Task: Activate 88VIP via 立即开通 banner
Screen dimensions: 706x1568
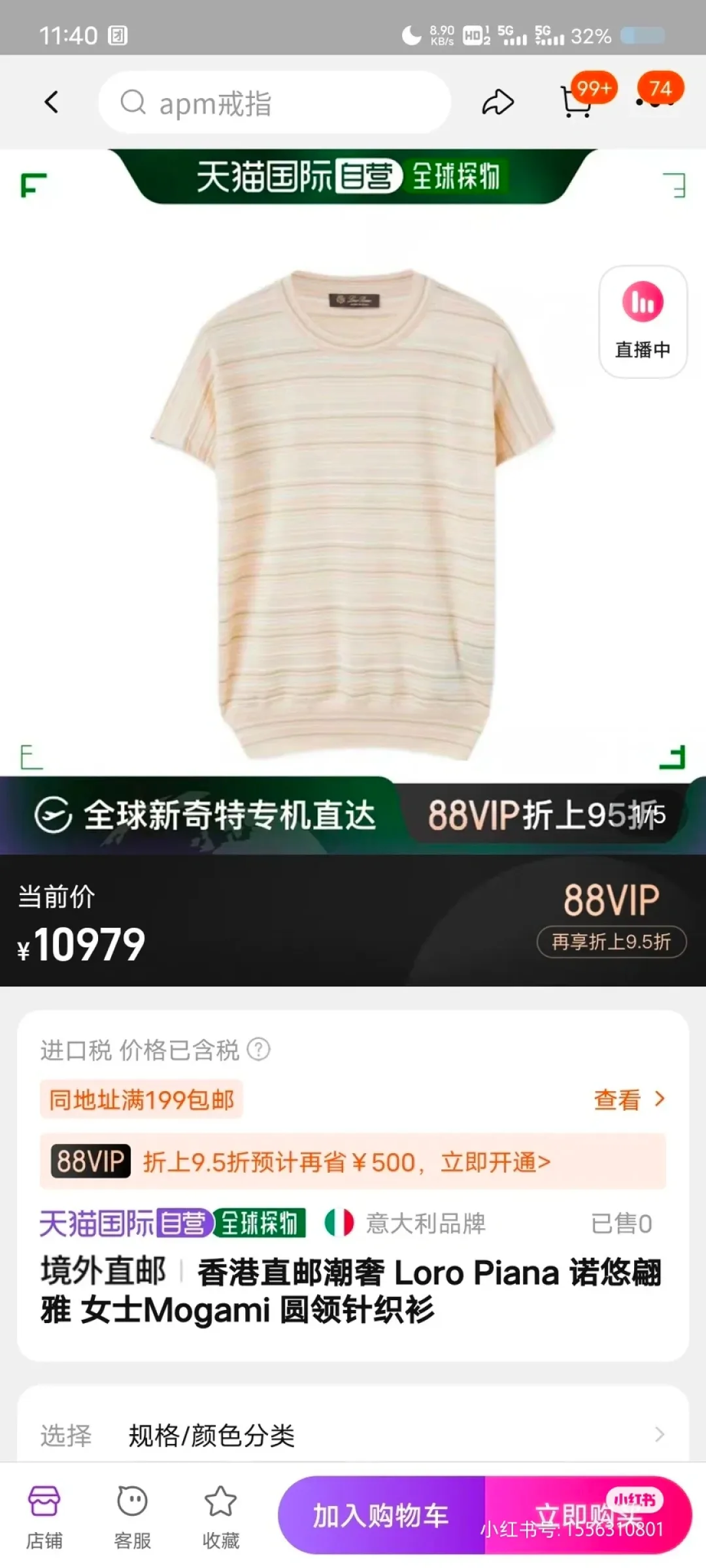Action: 353,1162
